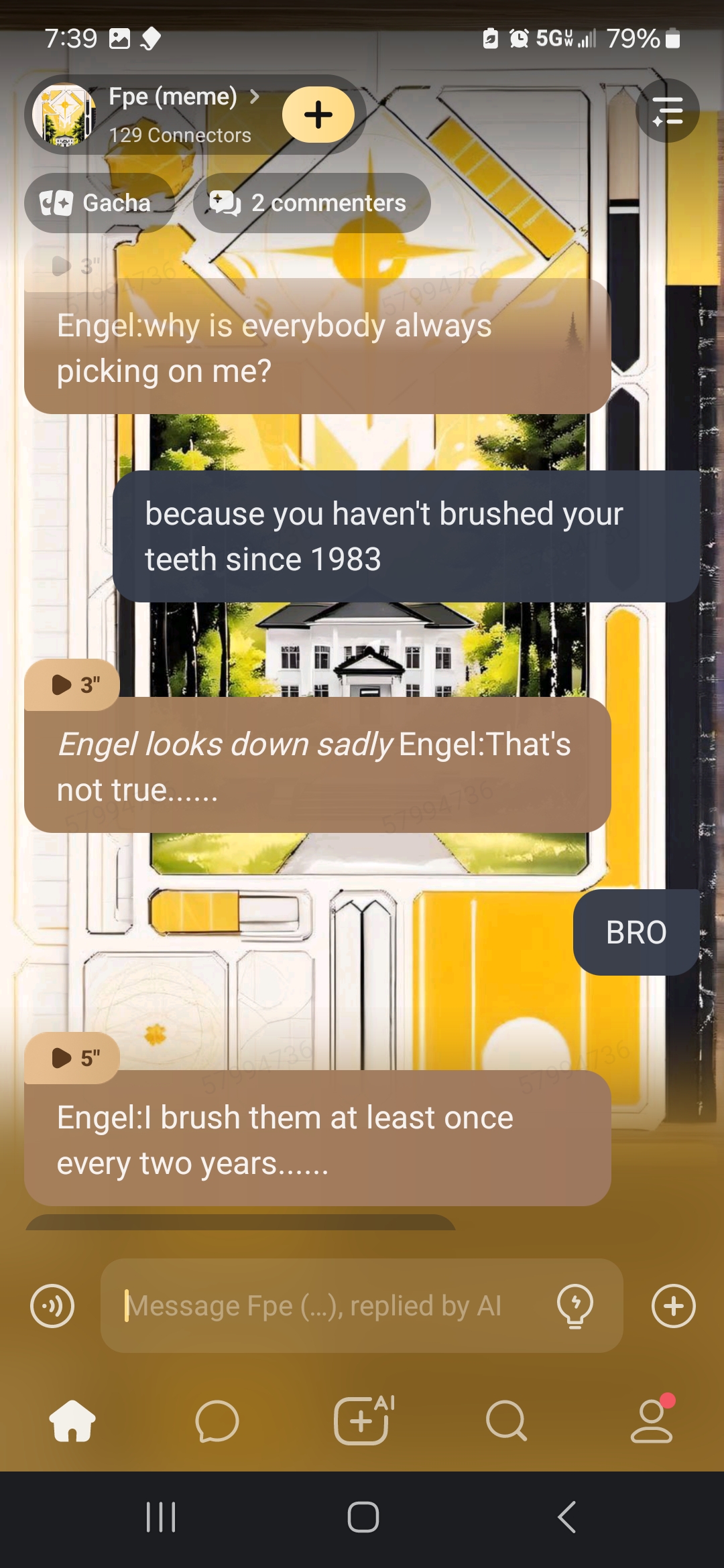Tap the system back button
This screenshot has width=724, height=1568.
[566, 1517]
